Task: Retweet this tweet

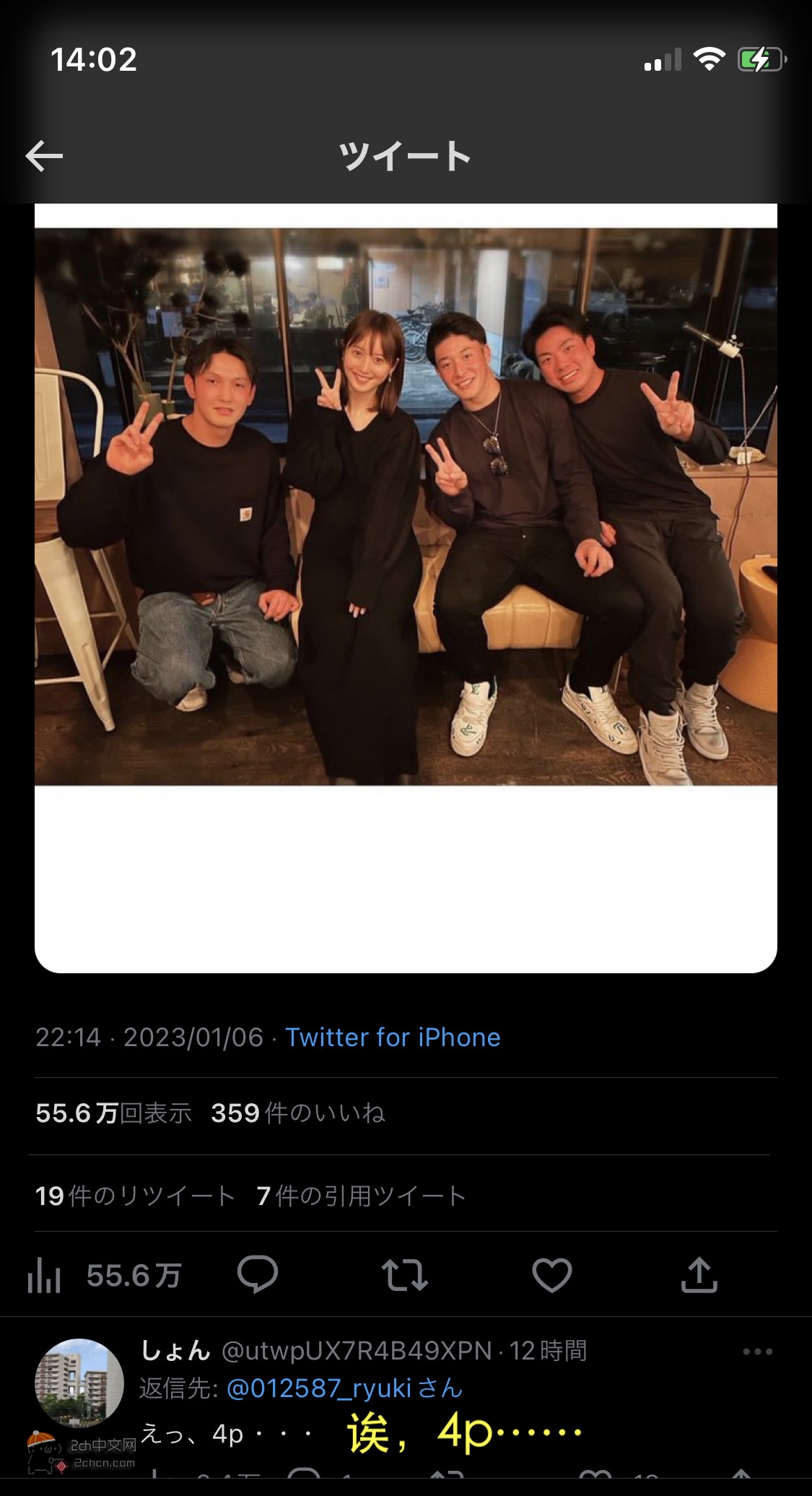Action: (405, 1275)
